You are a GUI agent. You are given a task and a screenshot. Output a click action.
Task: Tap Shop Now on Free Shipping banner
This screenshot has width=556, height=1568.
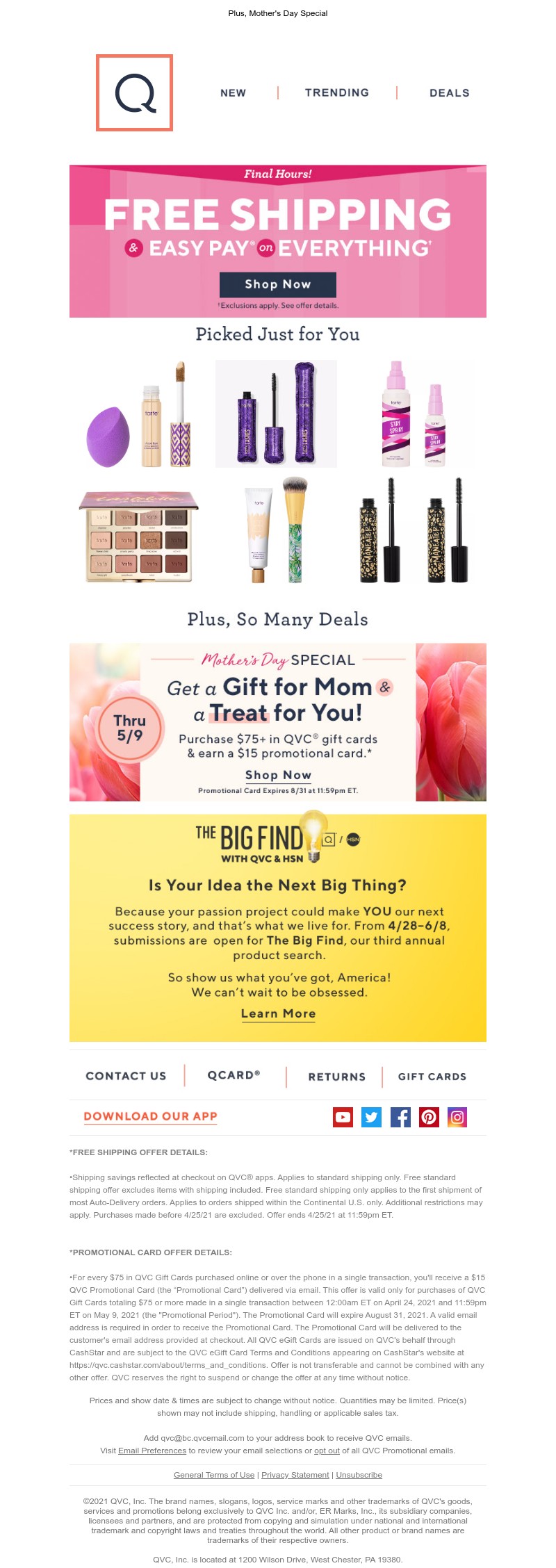pyautogui.click(x=277, y=284)
